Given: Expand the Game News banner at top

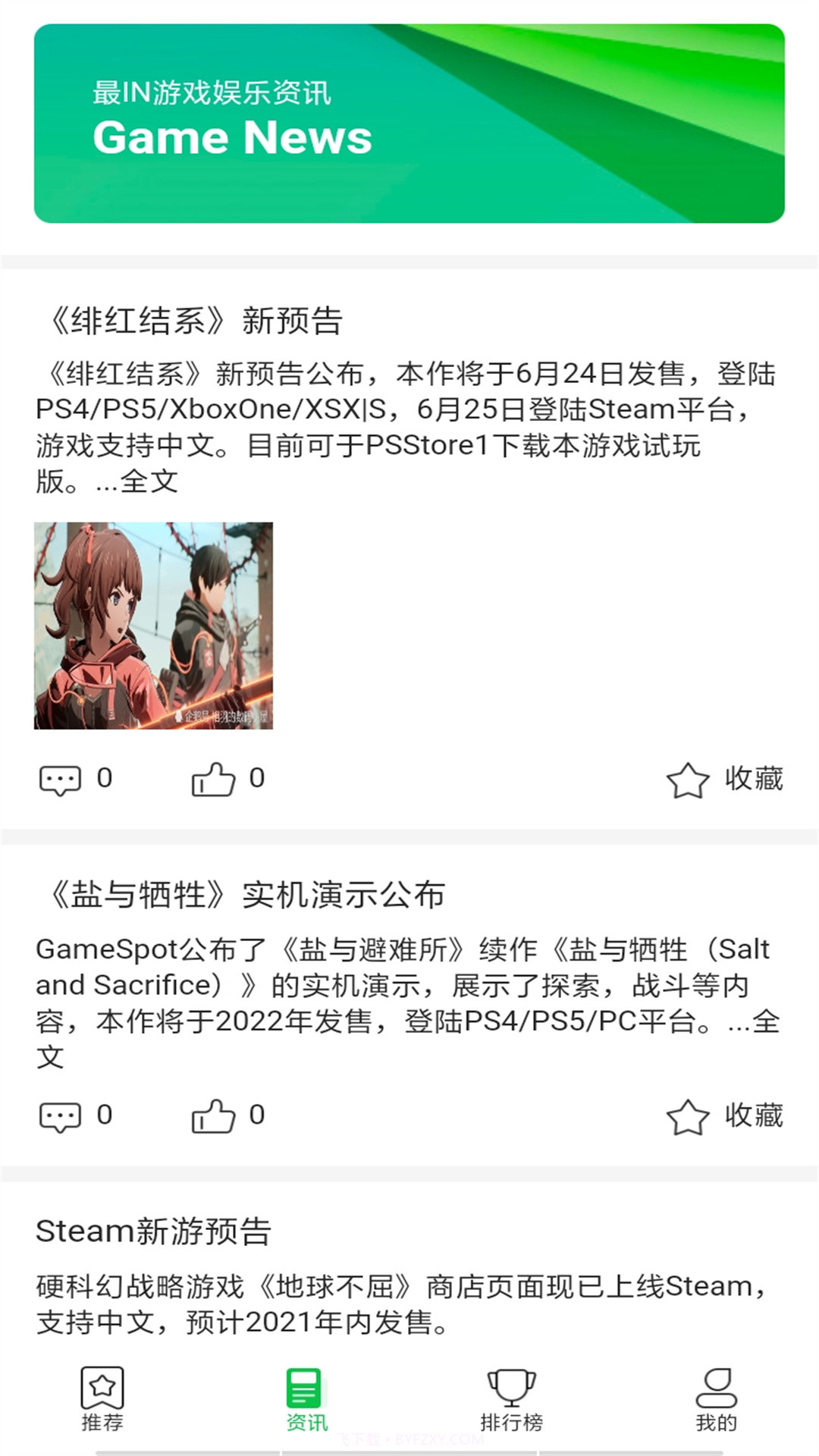Looking at the screenshot, I should [409, 121].
